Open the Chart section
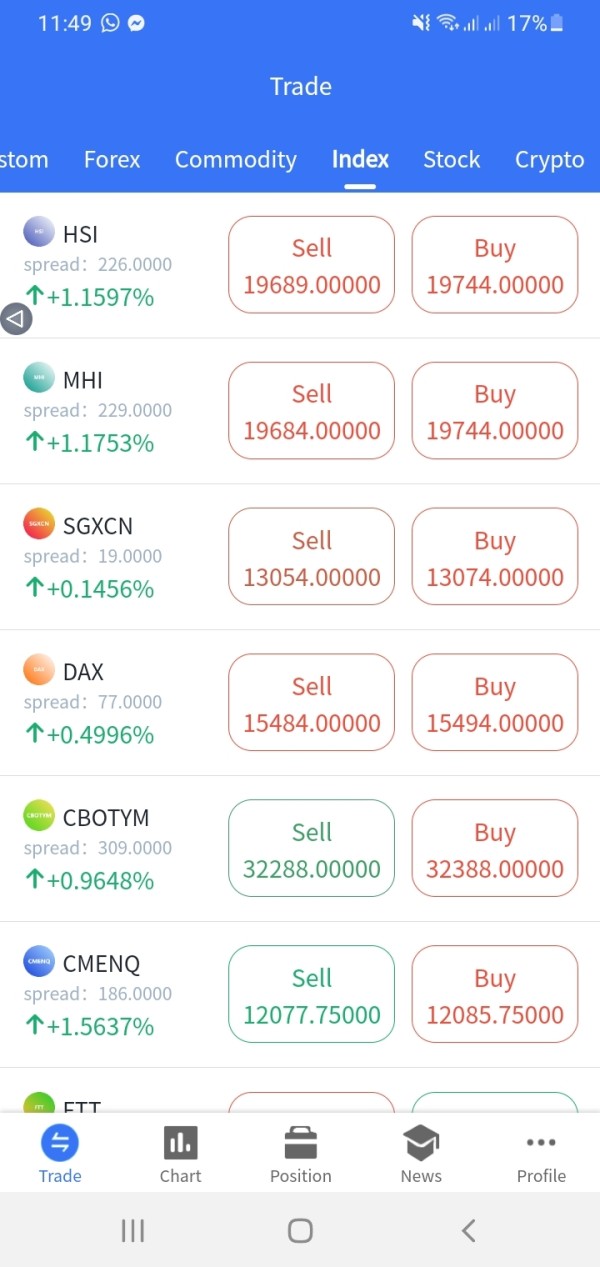The height and width of the screenshot is (1267, 600). pos(180,1154)
